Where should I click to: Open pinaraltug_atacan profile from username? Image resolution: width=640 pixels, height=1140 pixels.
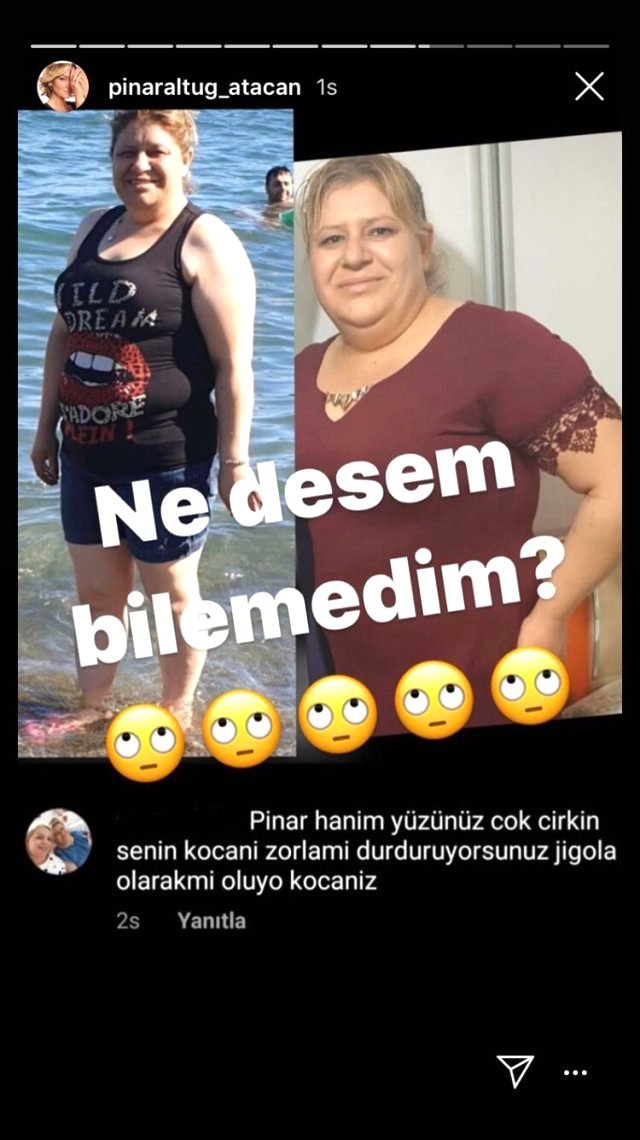point(204,88)
